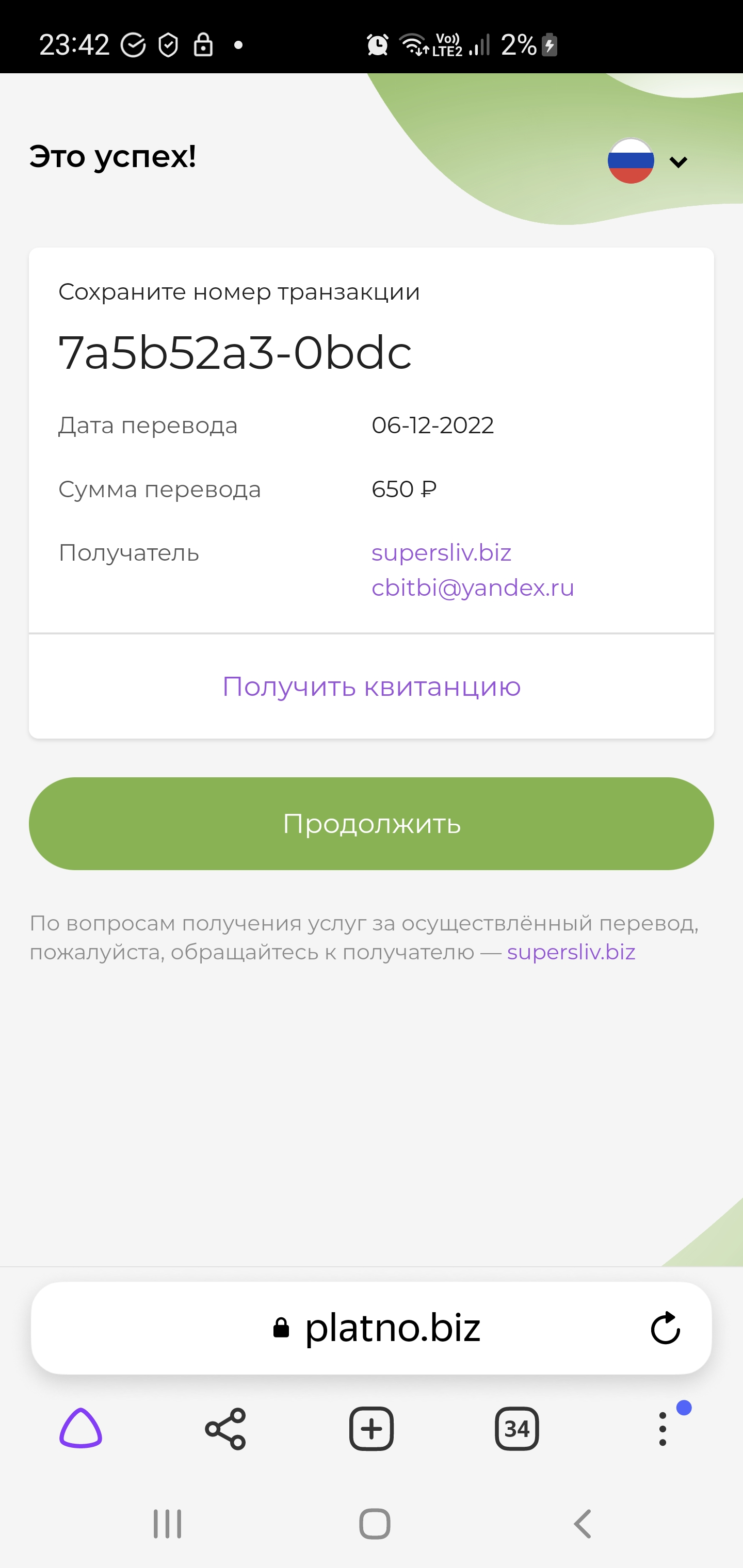View the 34 open tabs
This screenshot has height=1568, width=743.
pyautogui.click(x=516, y=1429)
